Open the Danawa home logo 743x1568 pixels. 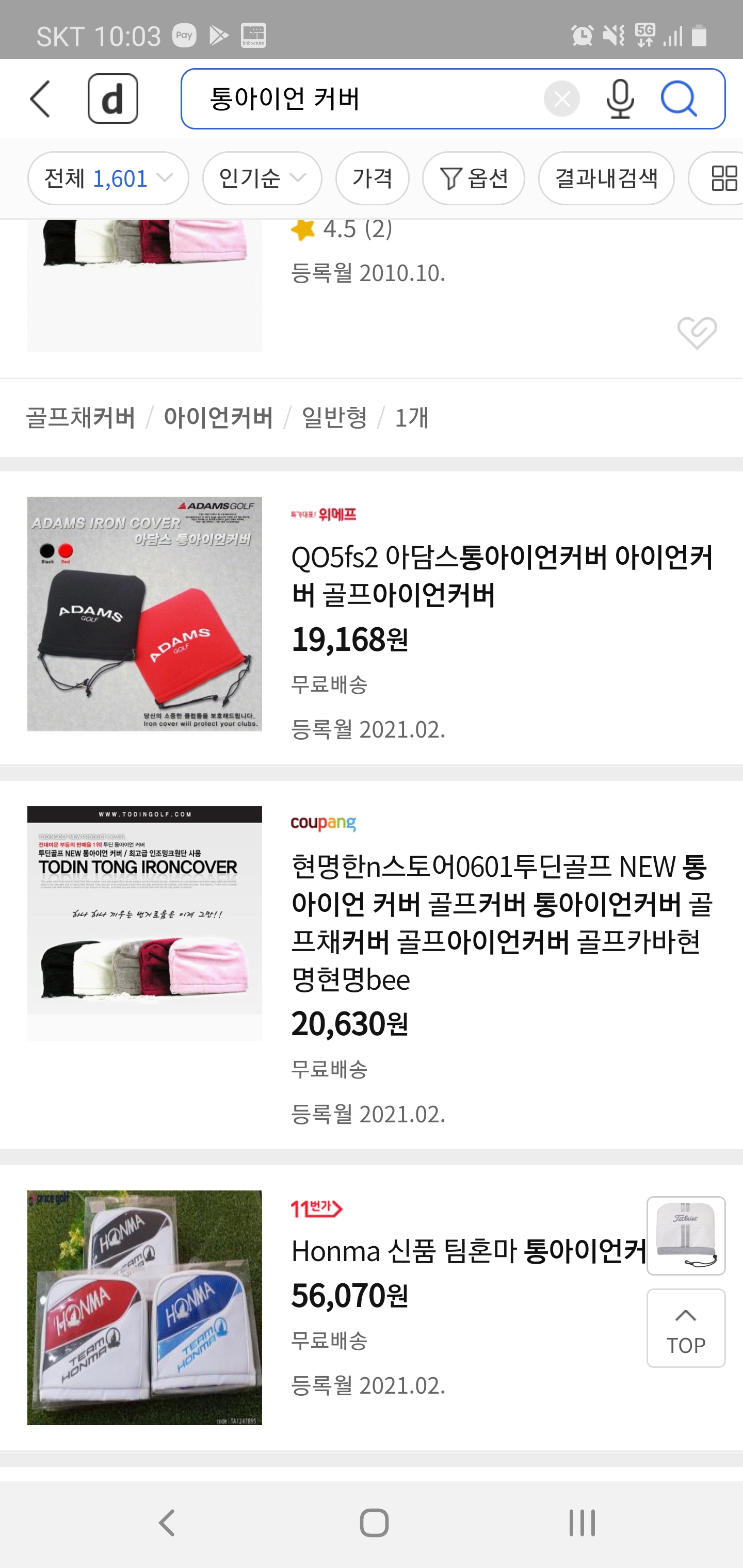[112, 99]
